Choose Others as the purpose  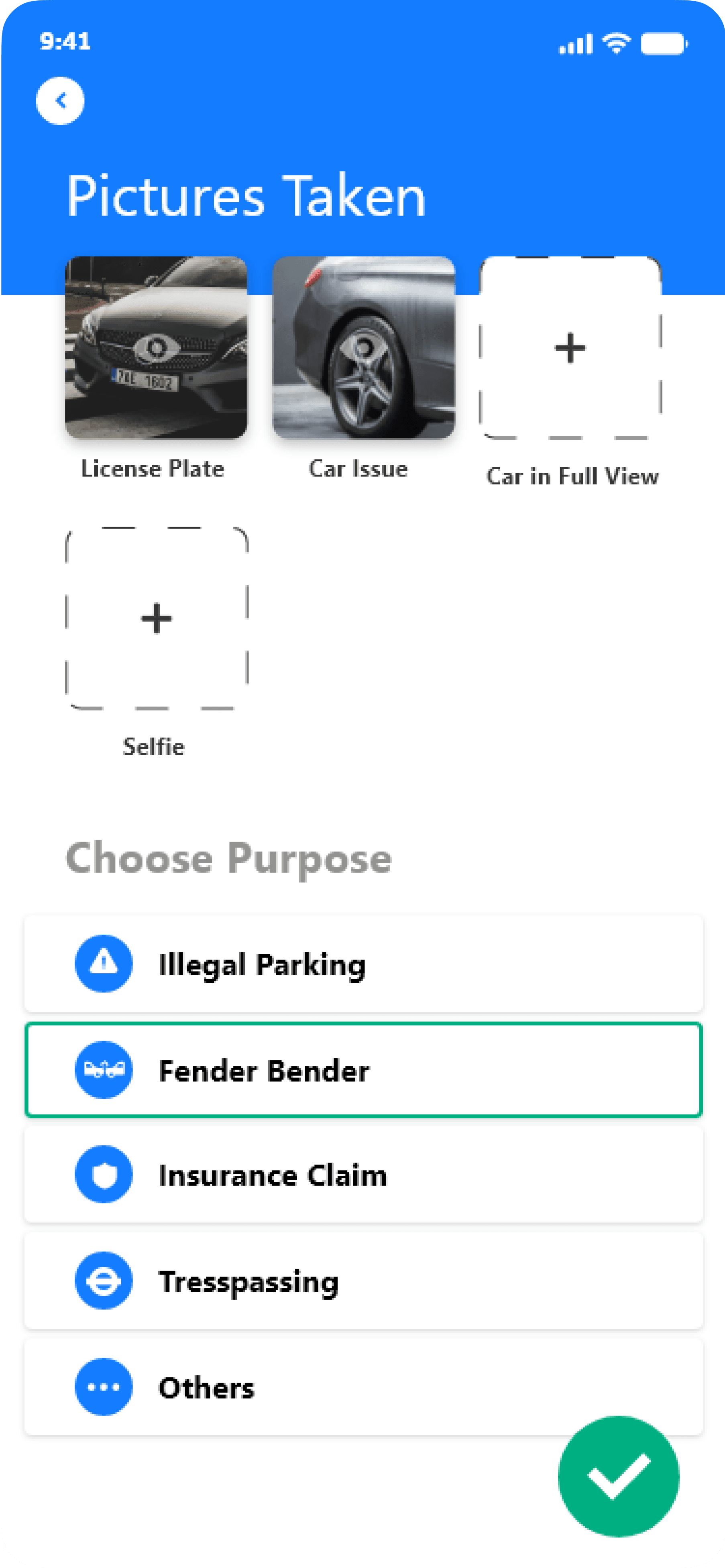click(x=363, y=1387)
